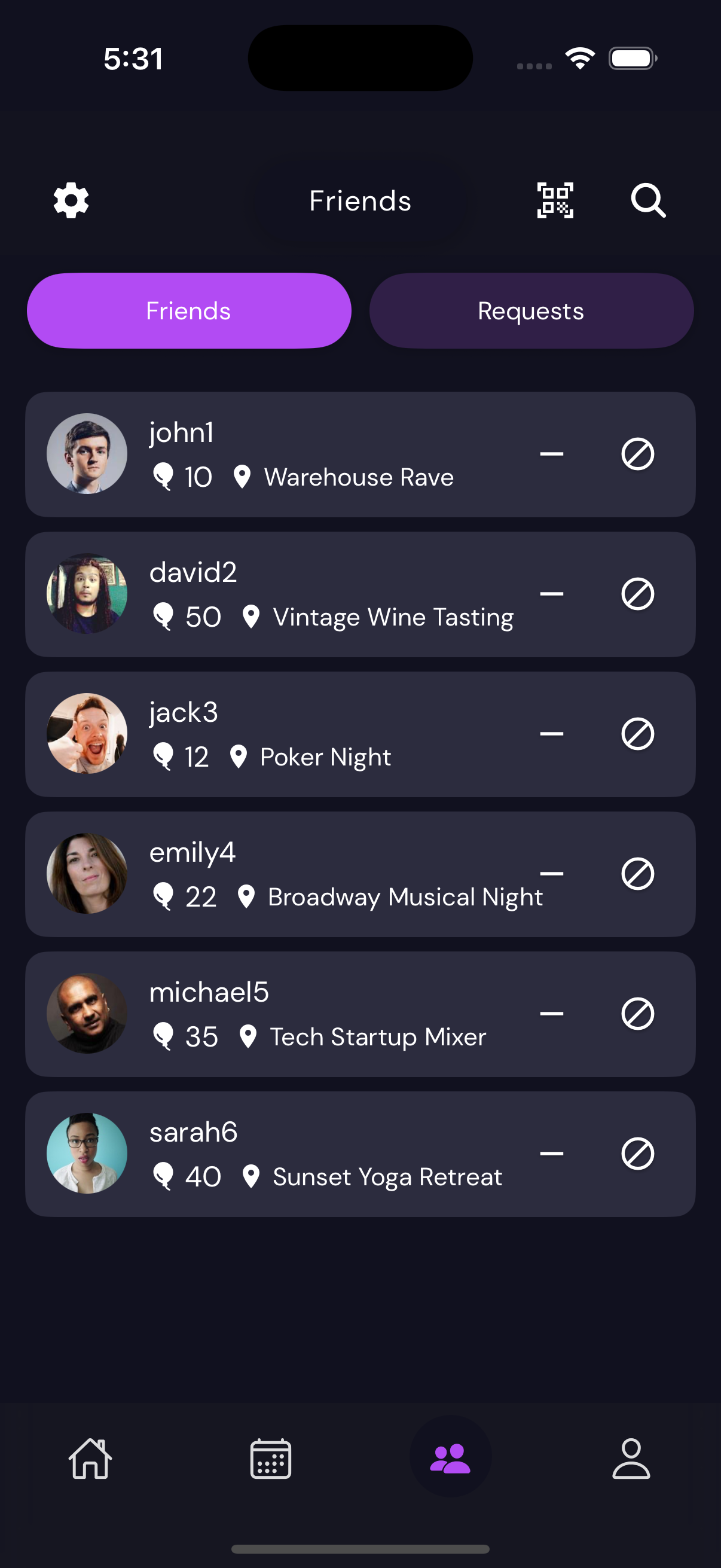Open the QR code scanner
721x1568 pixels.
point(555,200)
